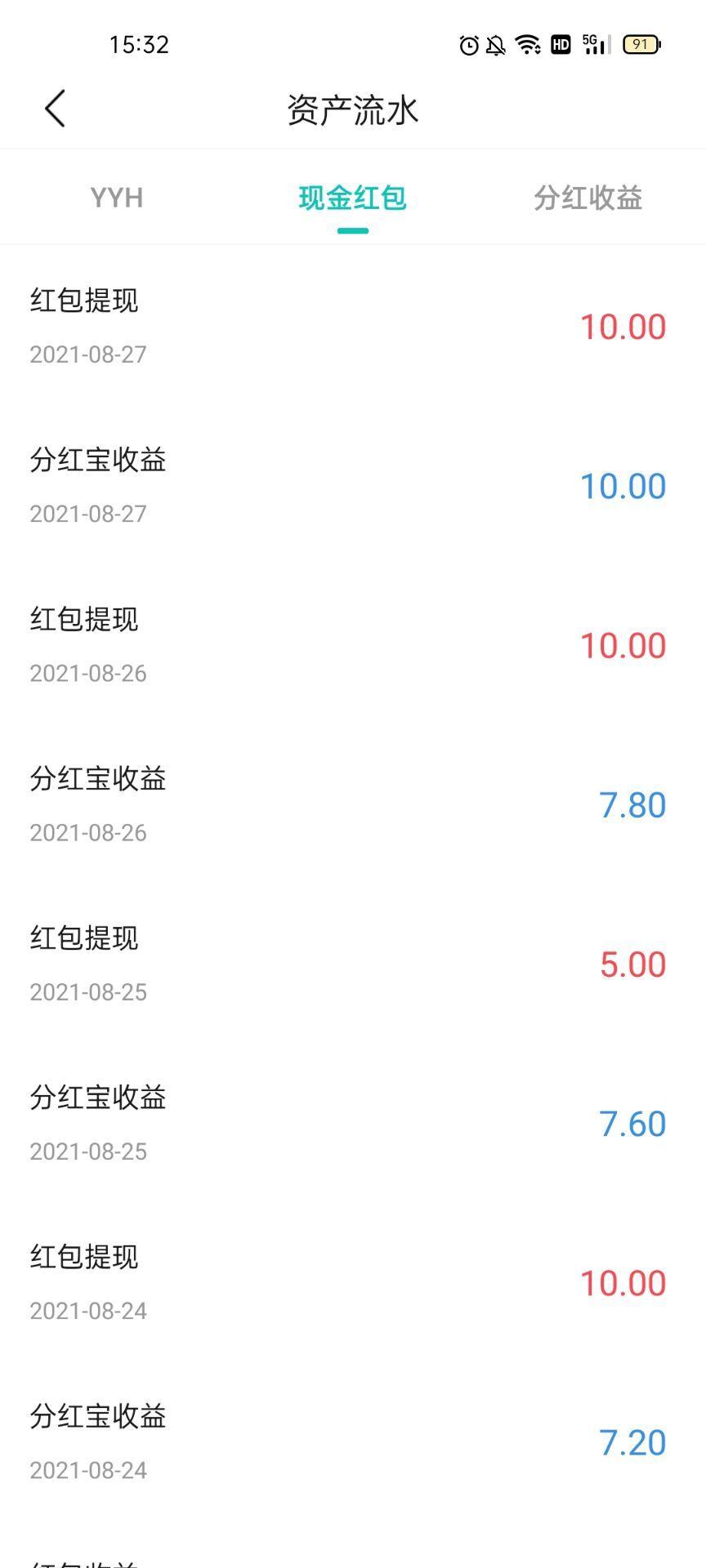
Task: Tap the back arrow to leave 资产流水
Action: [54, 108]
